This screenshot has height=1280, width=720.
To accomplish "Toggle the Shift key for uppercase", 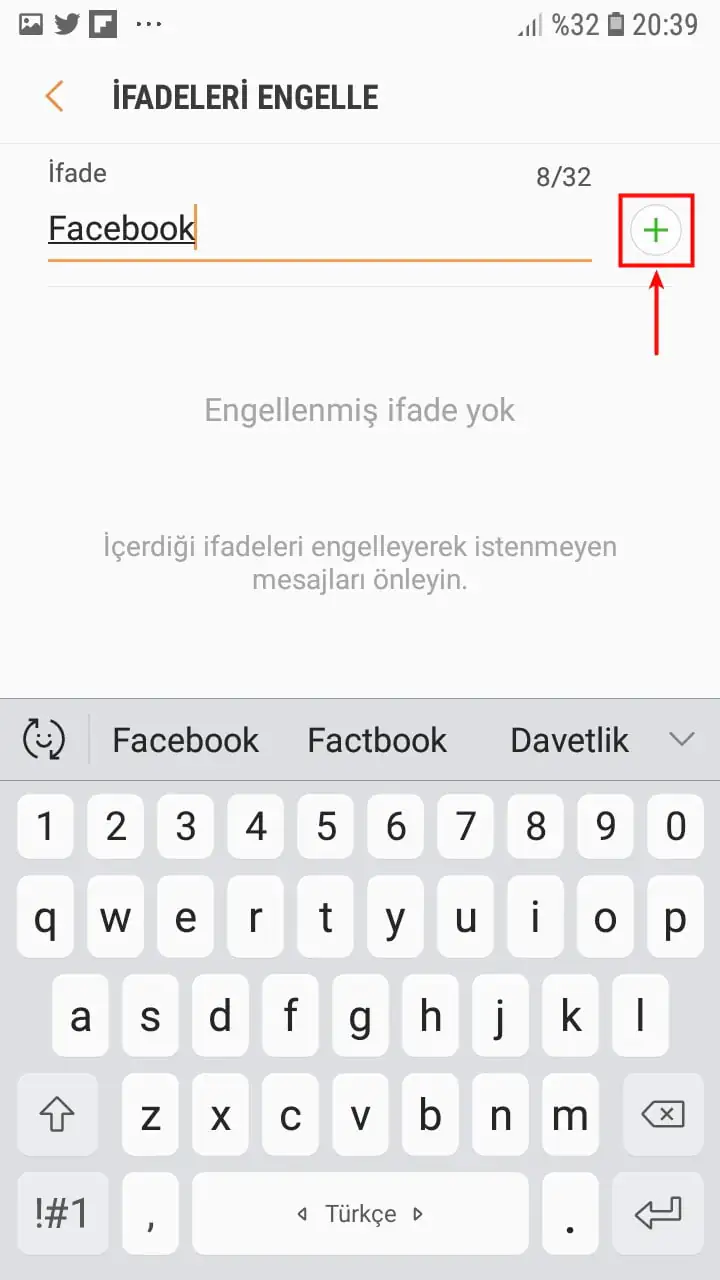I will tap(57, 1115).
